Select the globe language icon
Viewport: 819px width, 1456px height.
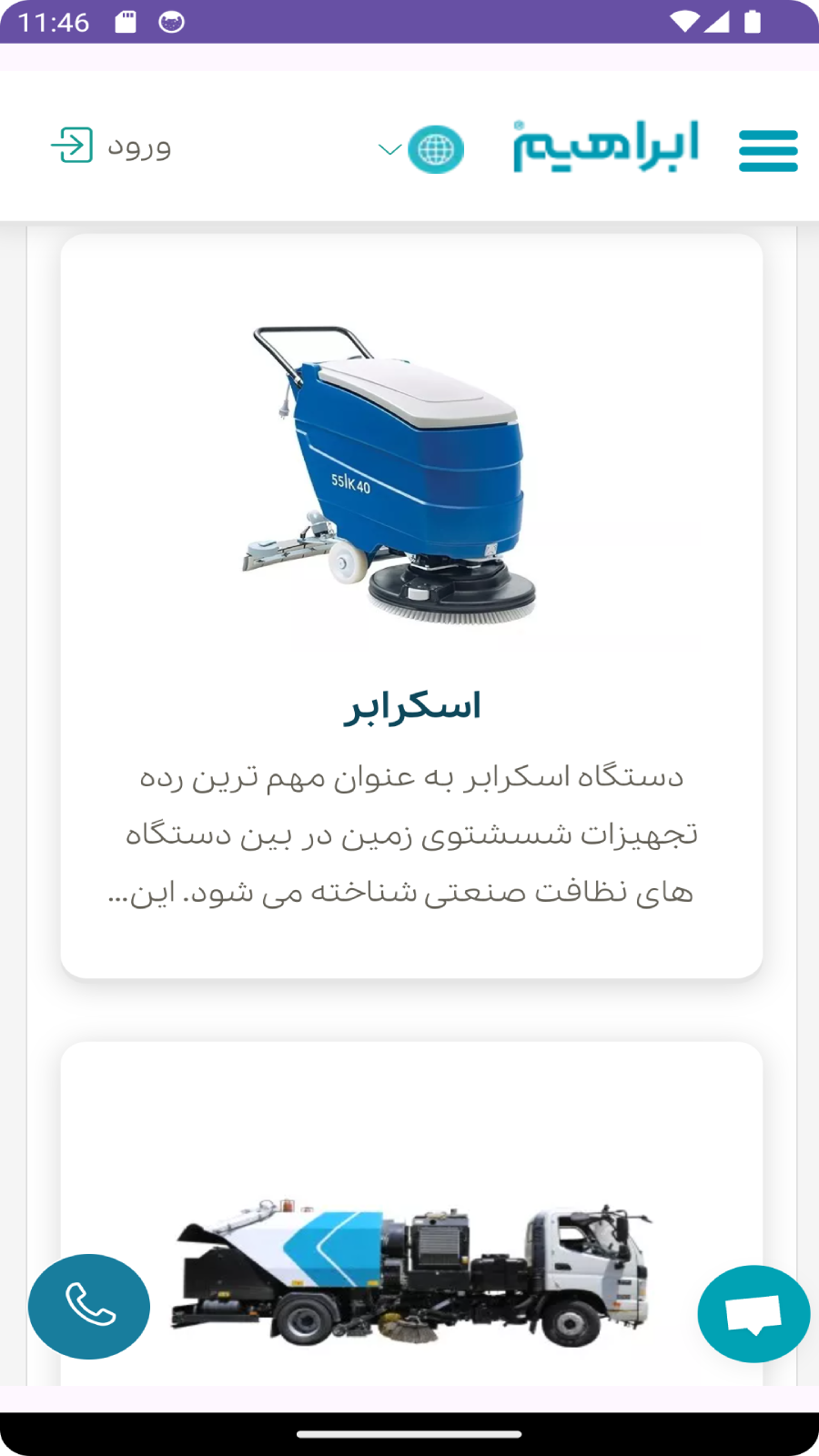[x=437, y=147]
